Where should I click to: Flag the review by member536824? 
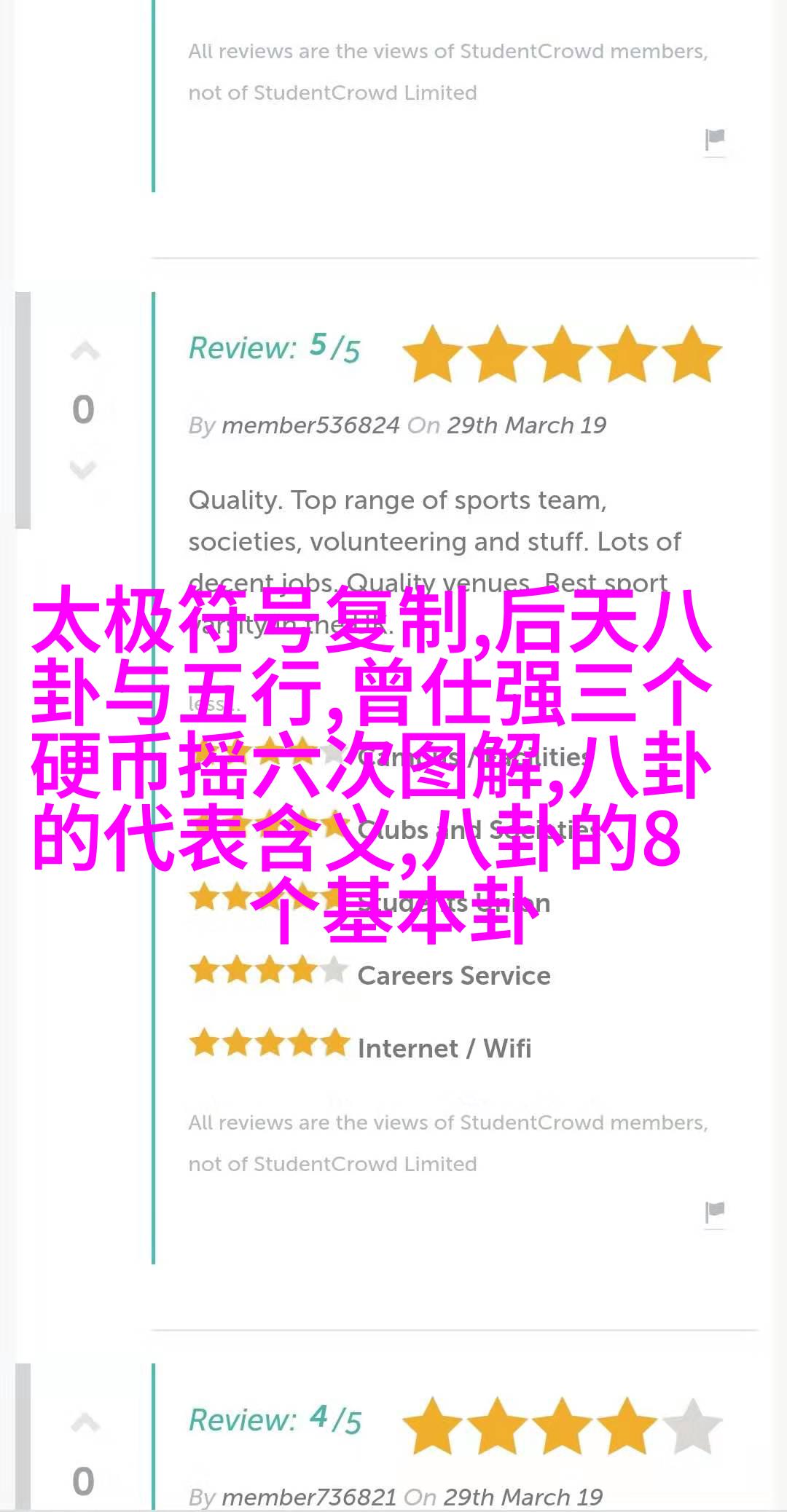tap(715, 1211)
